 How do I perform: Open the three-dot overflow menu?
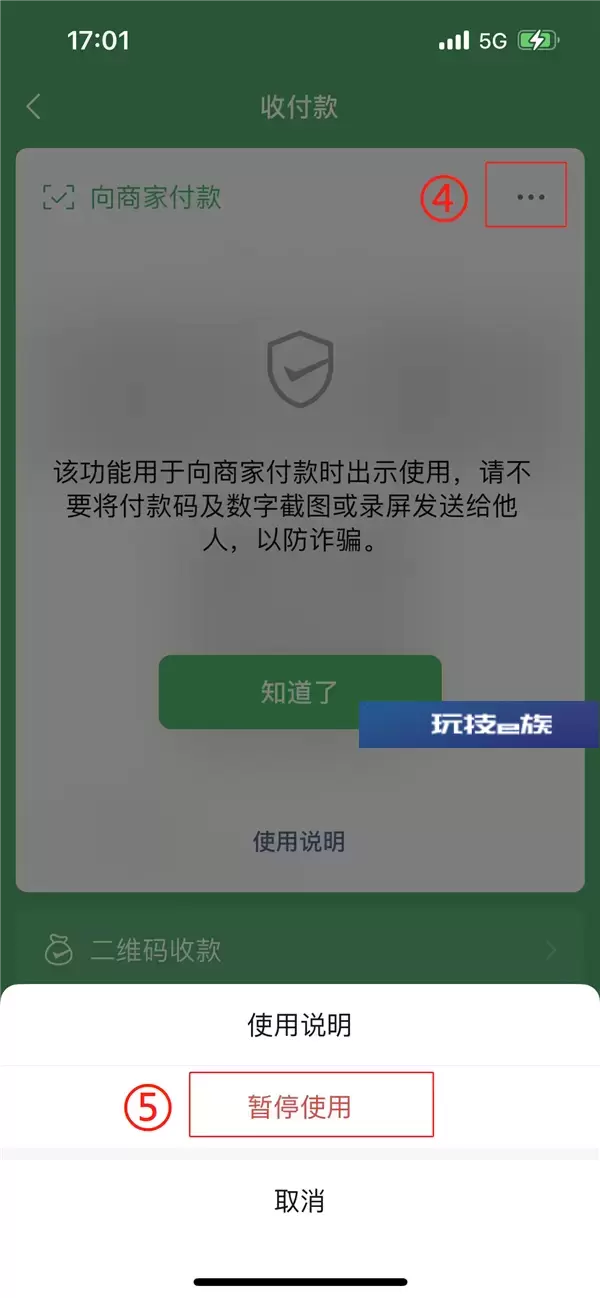pos(530,197)
